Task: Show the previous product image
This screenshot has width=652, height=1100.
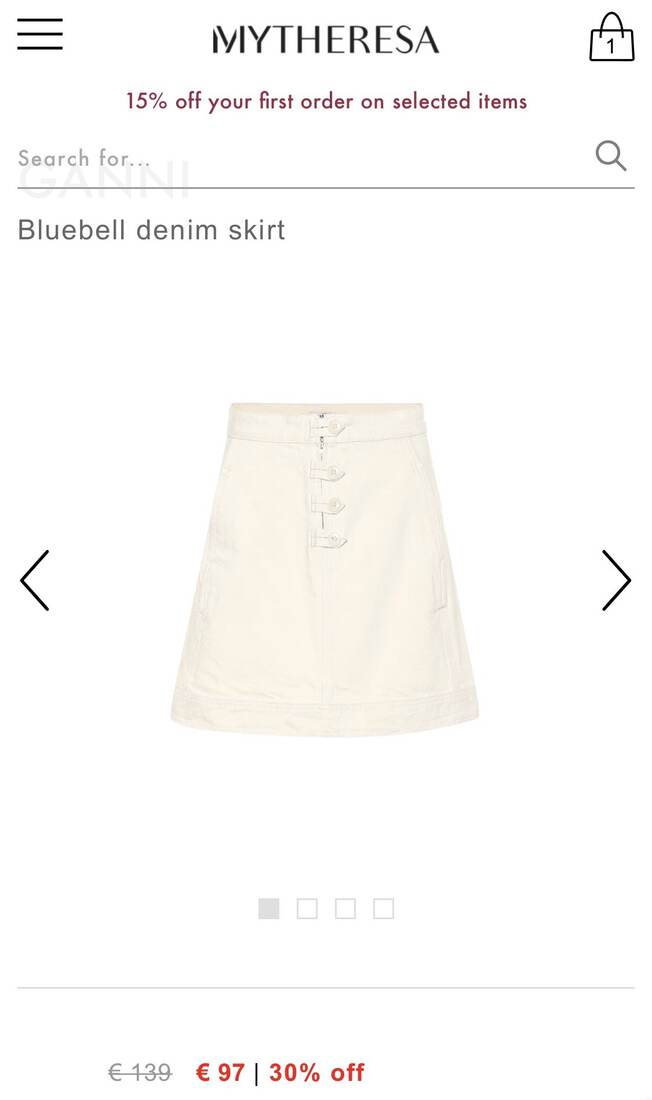Action: click(x=35, y=580)
